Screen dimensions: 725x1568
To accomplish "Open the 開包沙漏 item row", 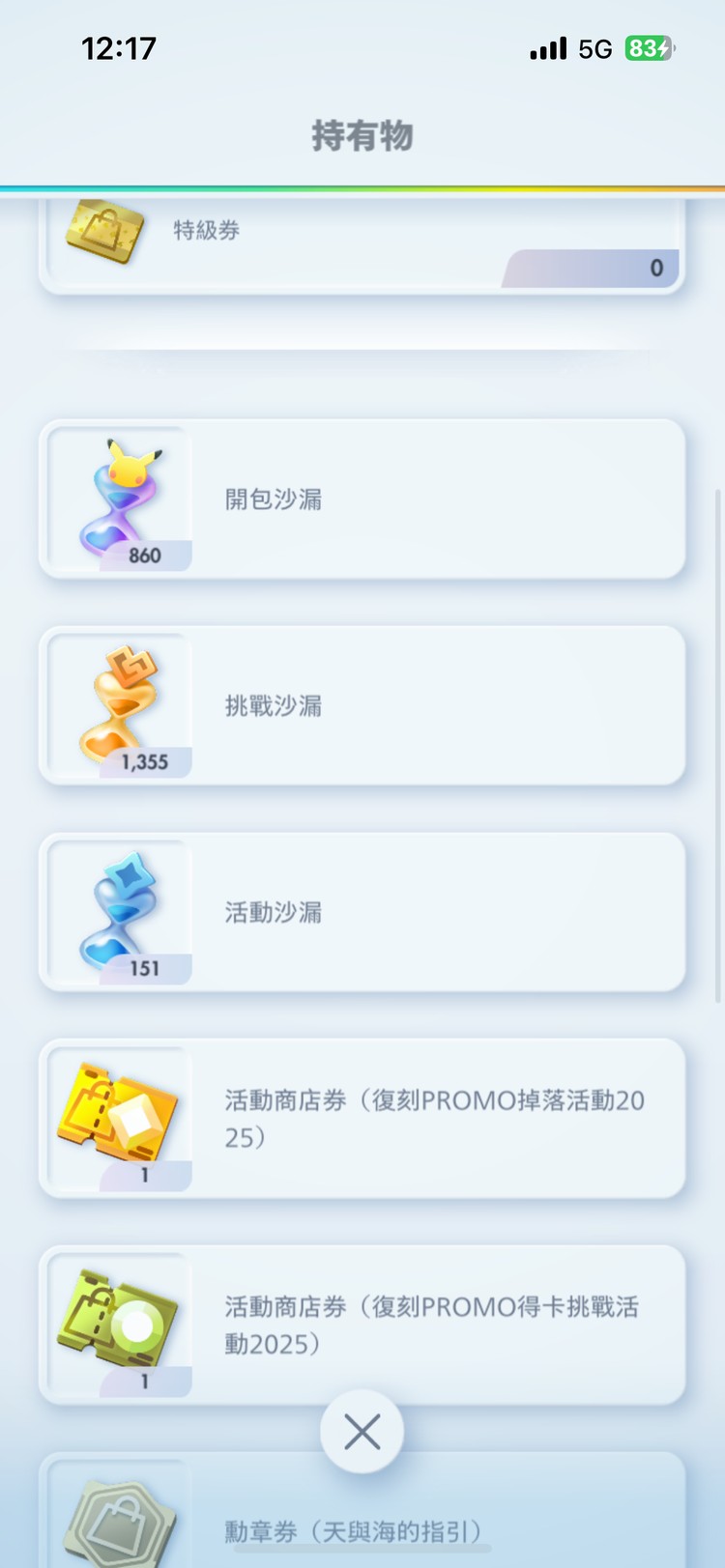I will 362,499.
